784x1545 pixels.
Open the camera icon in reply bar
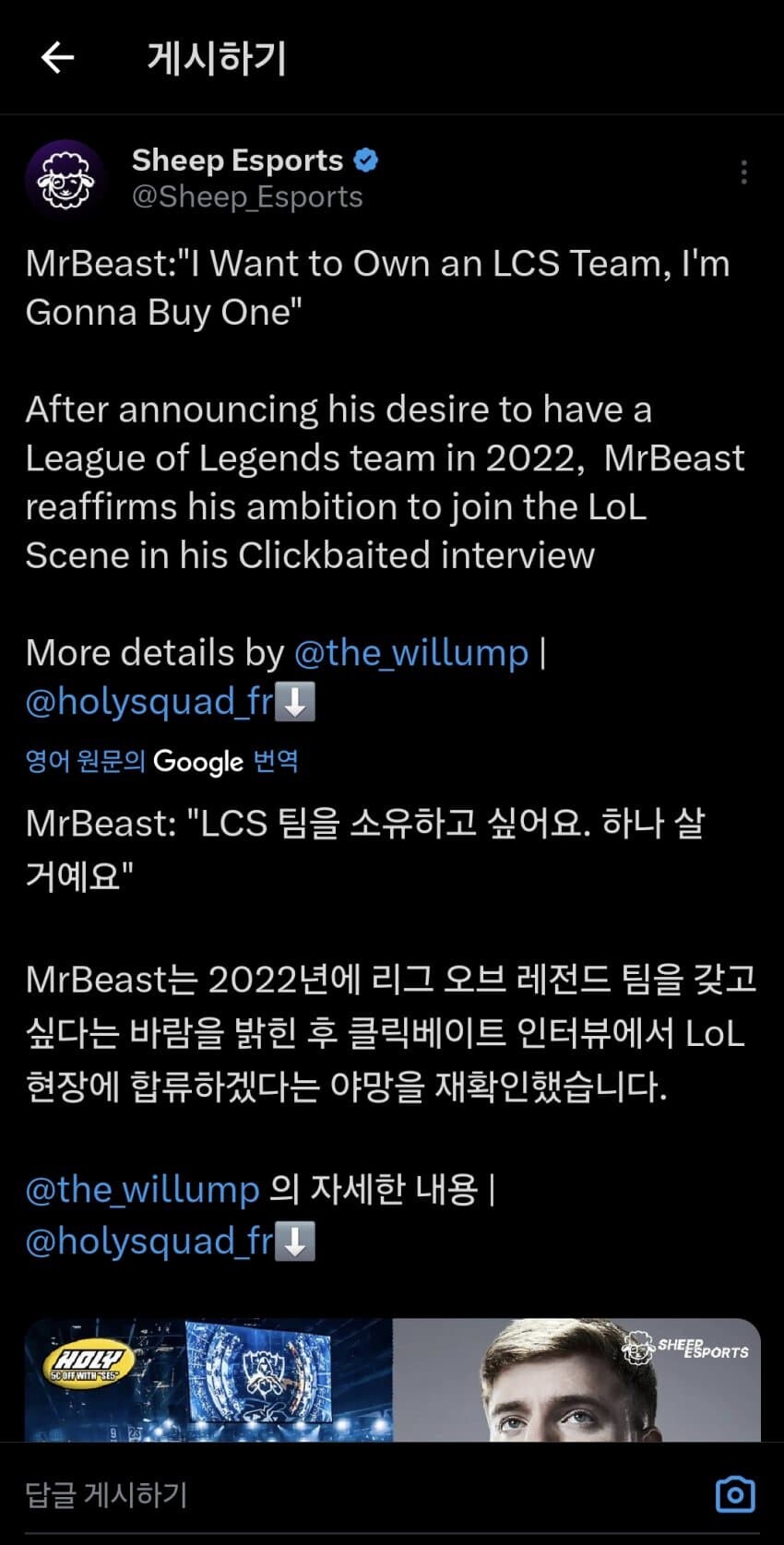point(735,1494)
